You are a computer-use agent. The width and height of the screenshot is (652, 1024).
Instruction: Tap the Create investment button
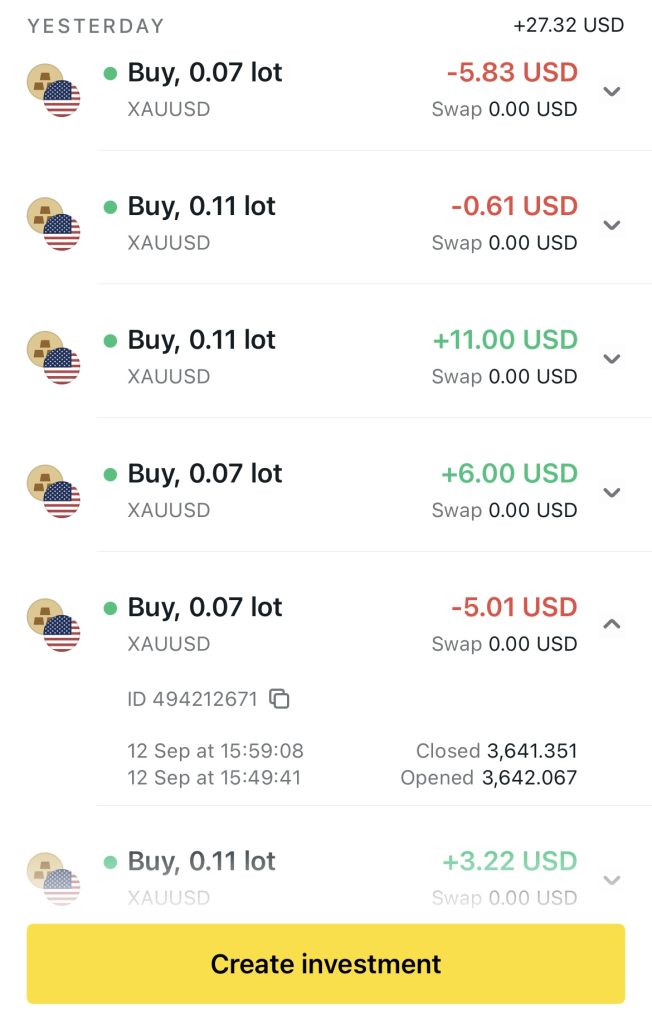[x=326, y=964]
